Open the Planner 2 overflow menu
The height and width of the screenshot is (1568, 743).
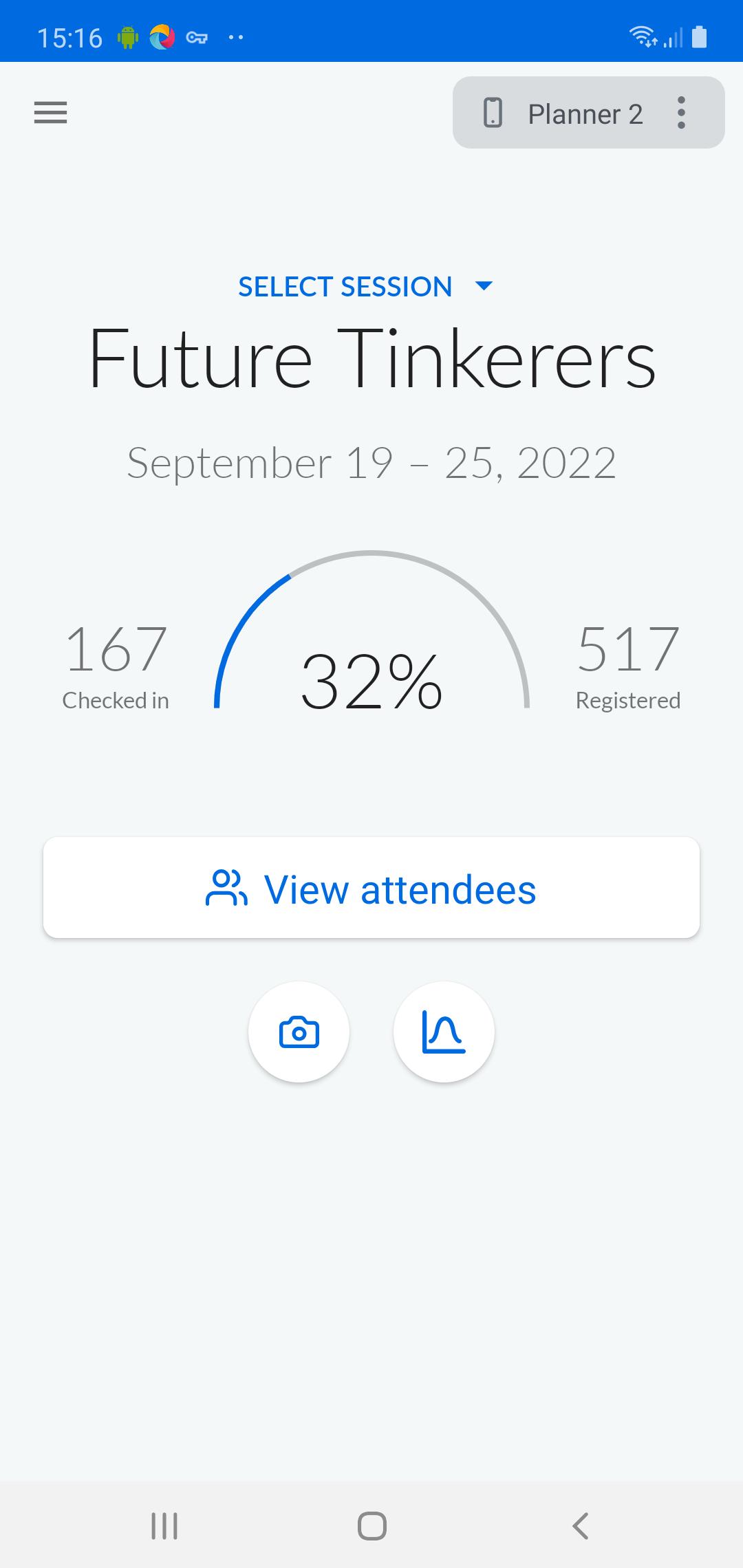tap(681, 113)
